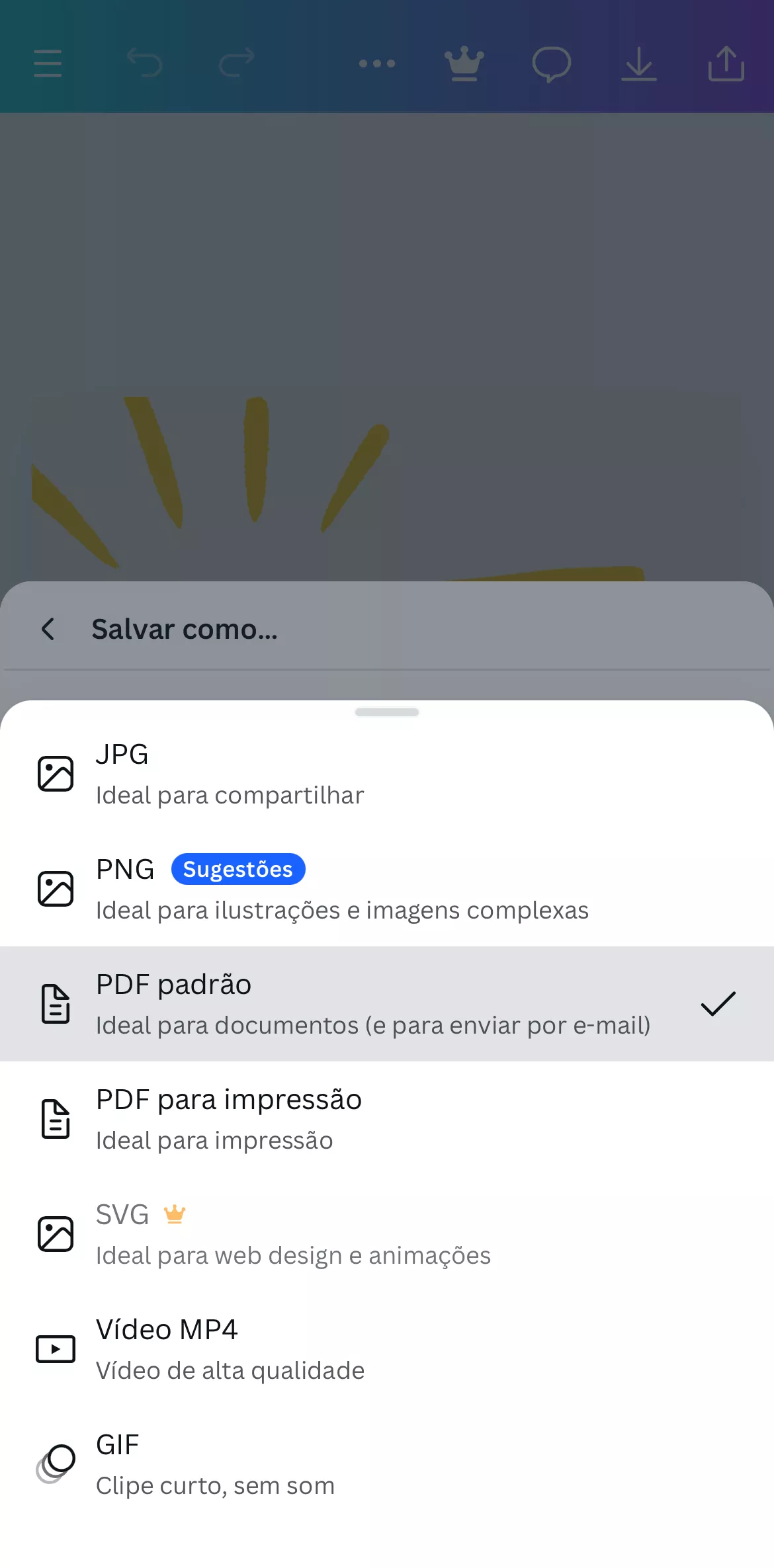Open the Canva Pro crown icon
The image size is (774, 1568).
[x=464, y=63]
